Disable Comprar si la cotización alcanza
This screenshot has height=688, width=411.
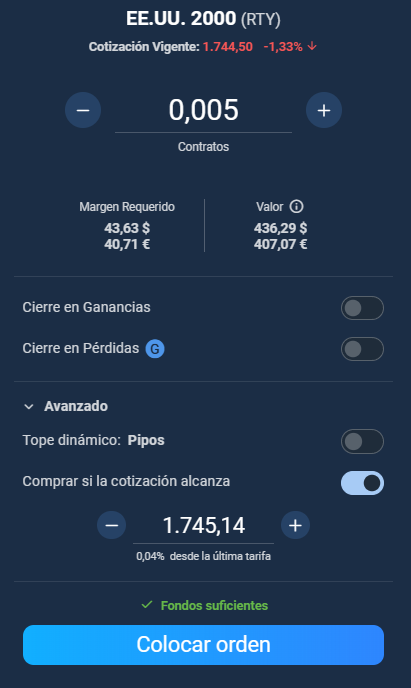(x=362, y=483)
